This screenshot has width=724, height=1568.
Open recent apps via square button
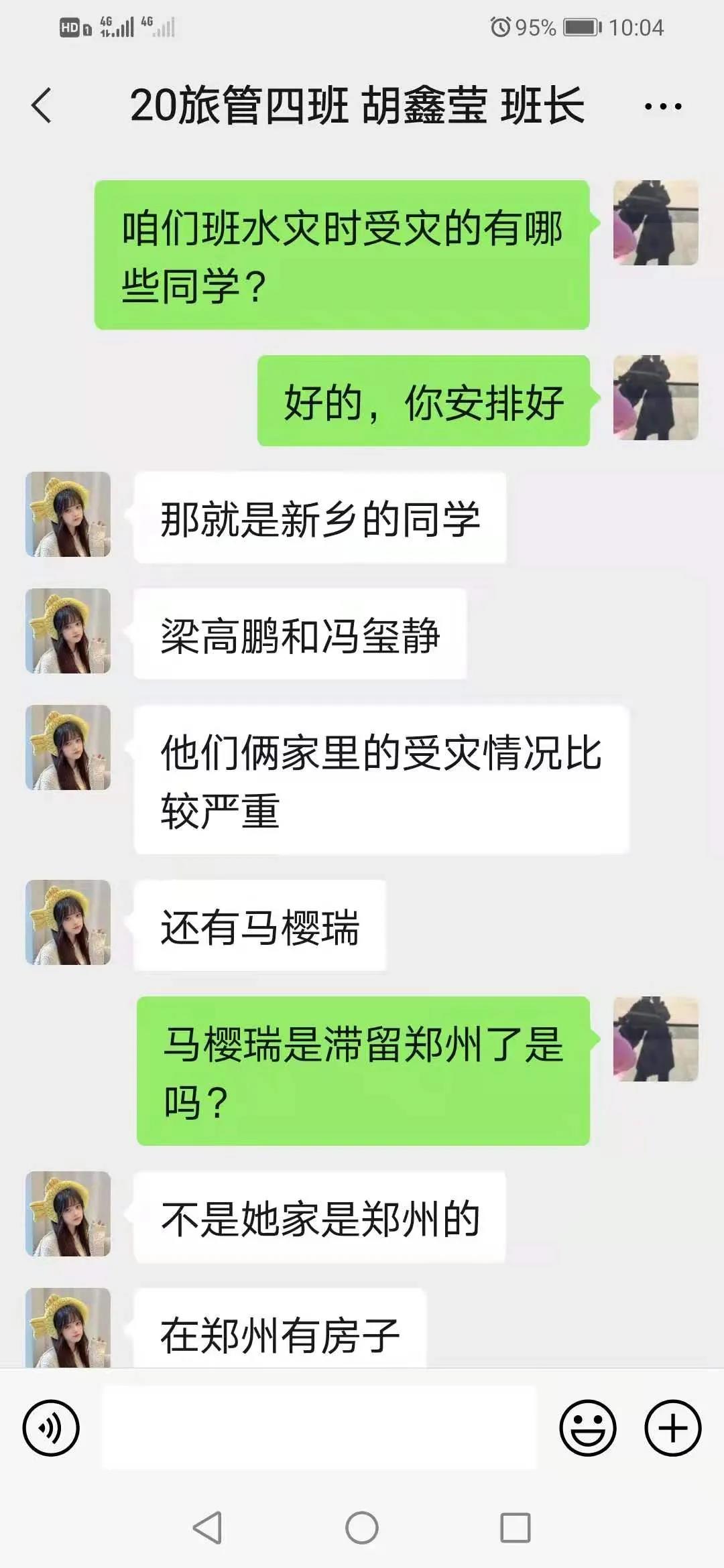tap(516, 1528)
